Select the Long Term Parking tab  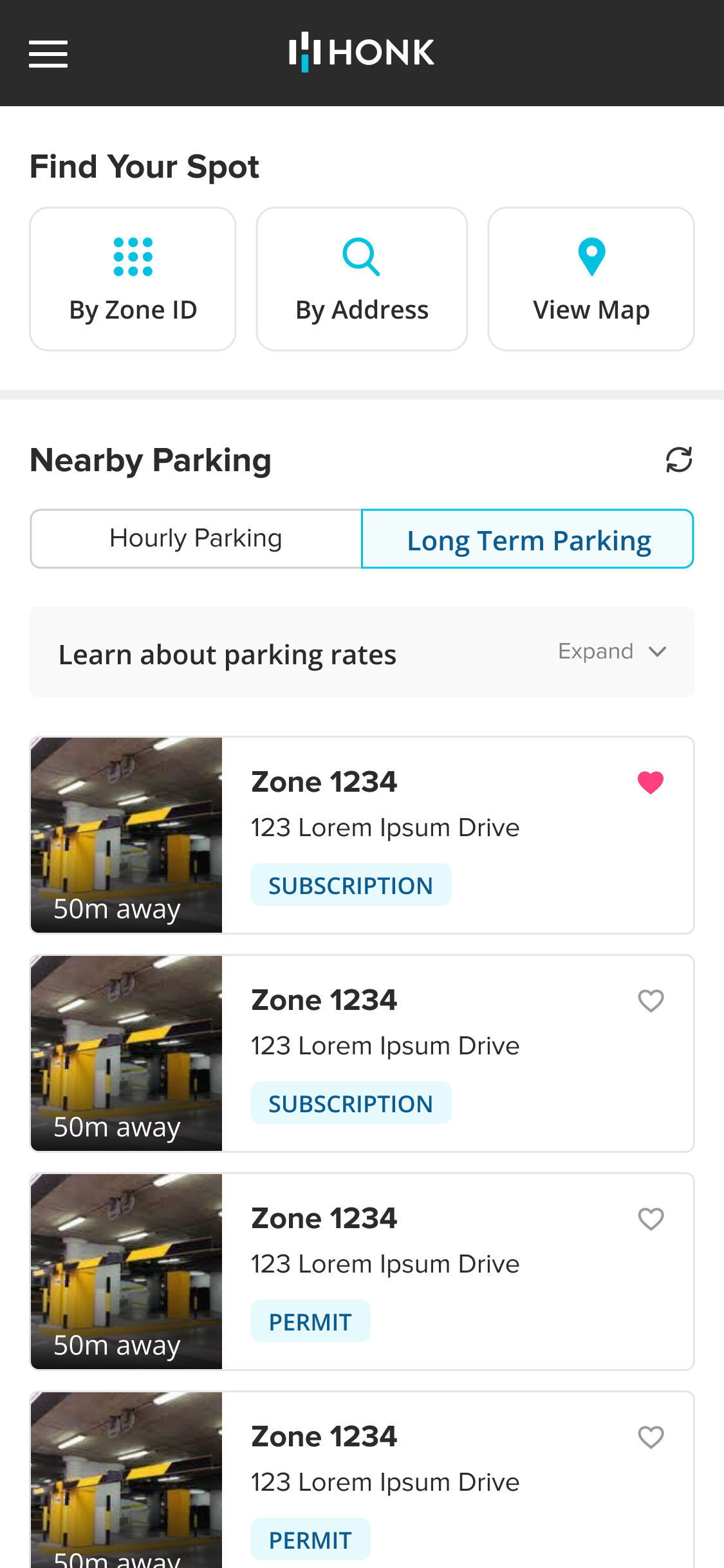click(528, 539)
